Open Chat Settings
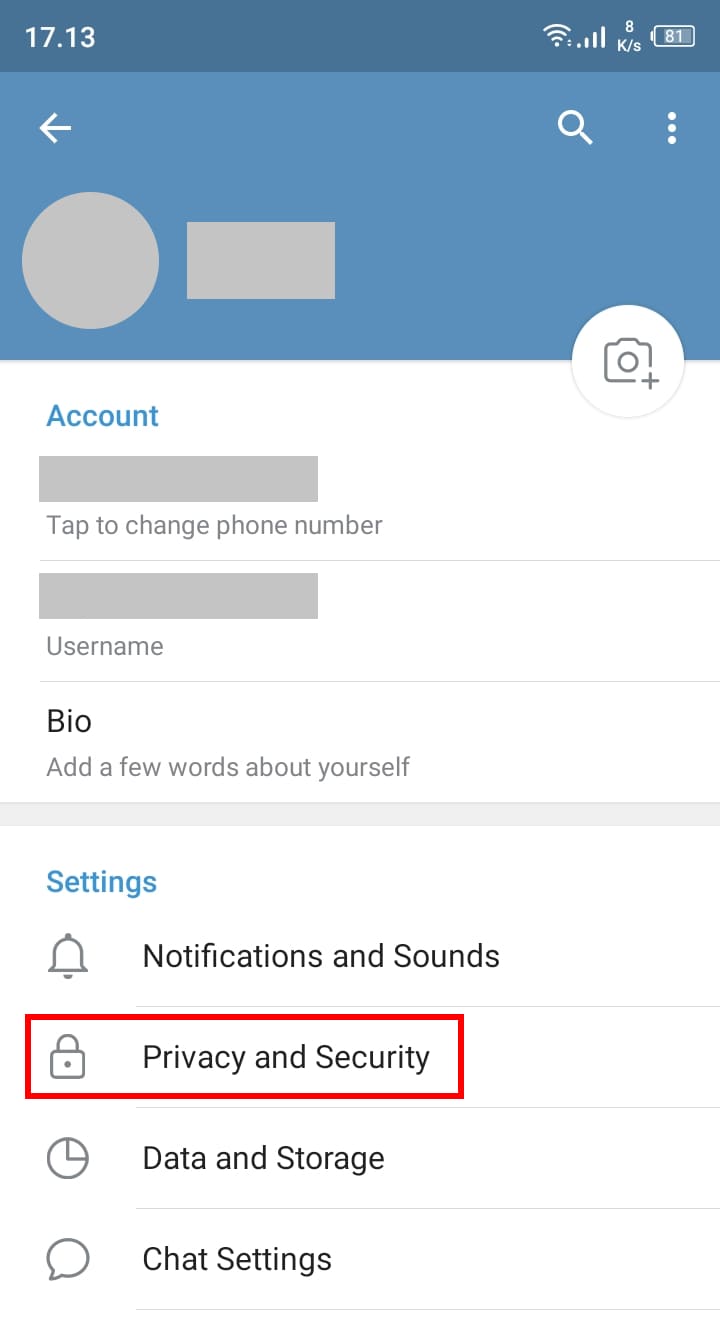 237,1259
